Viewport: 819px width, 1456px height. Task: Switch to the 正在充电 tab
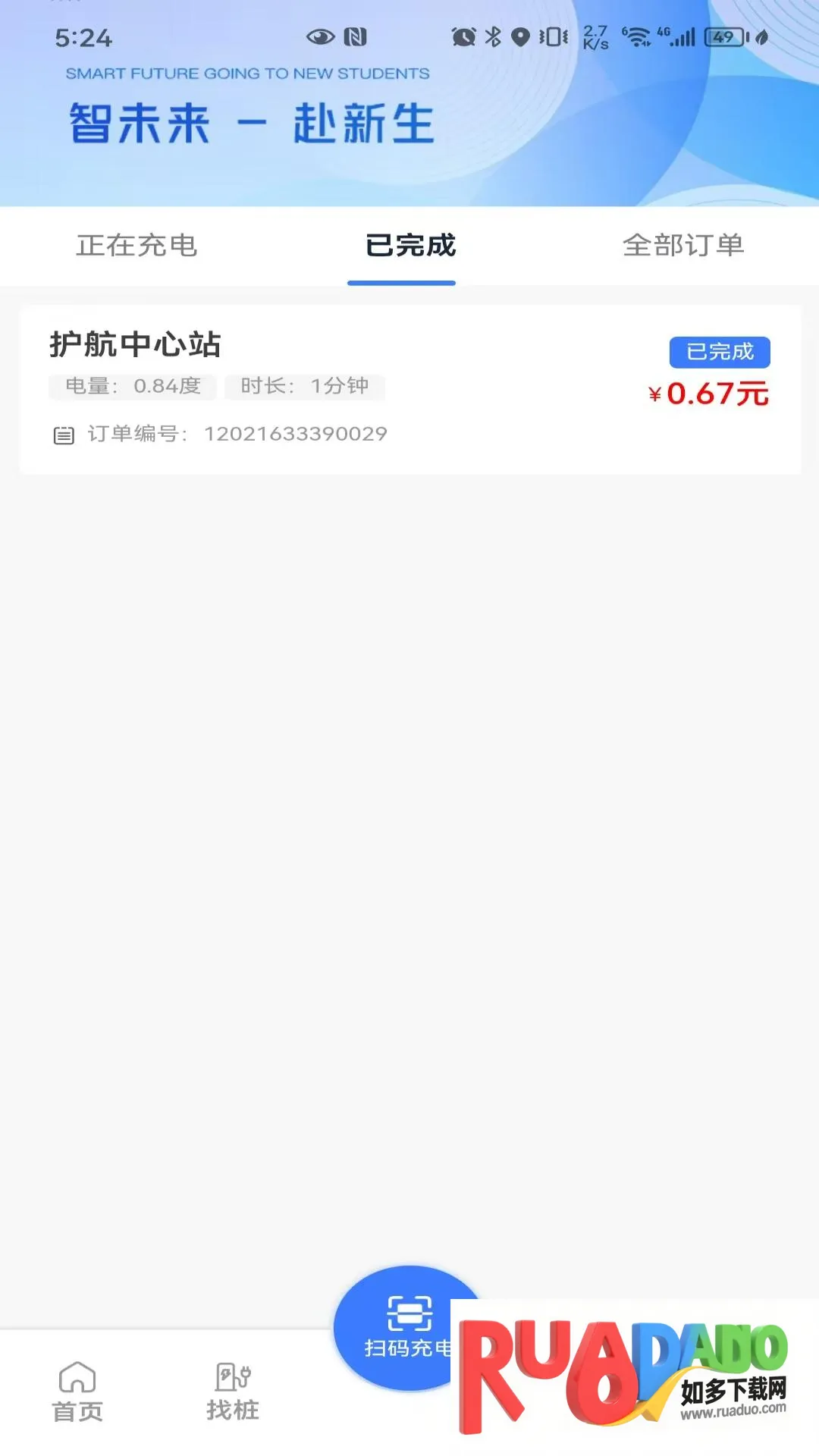[x=136, y=246]
